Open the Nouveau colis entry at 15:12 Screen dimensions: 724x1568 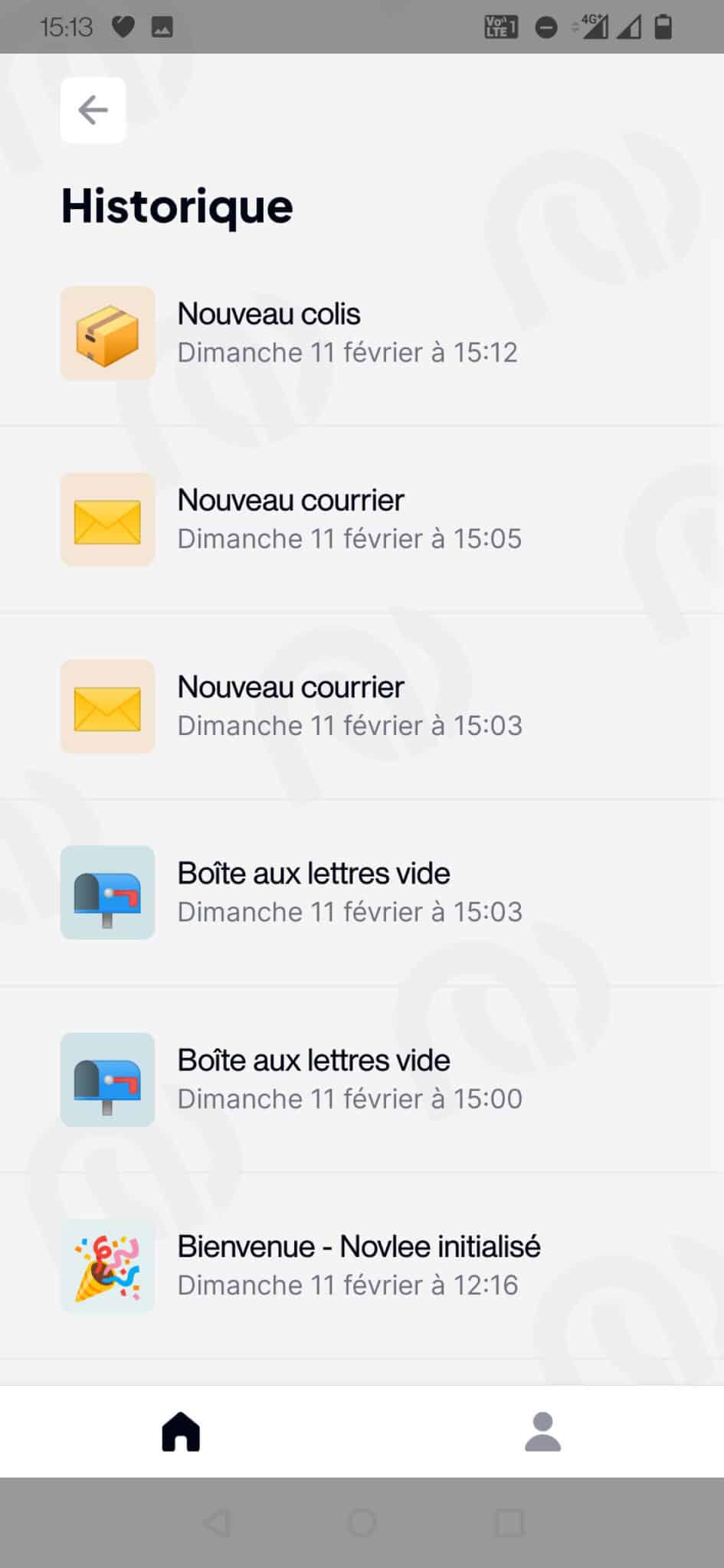(362, 333)
